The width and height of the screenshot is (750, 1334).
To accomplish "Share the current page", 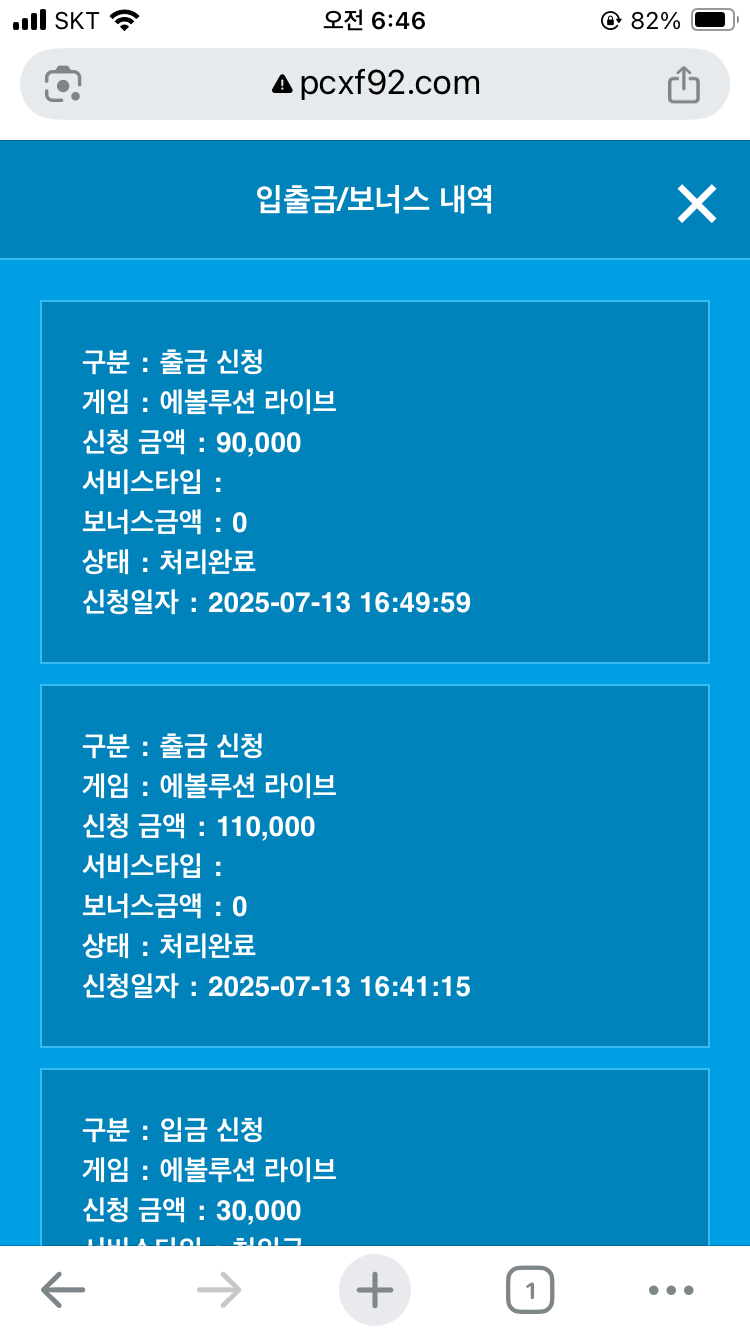I will [x=684, y=83].
